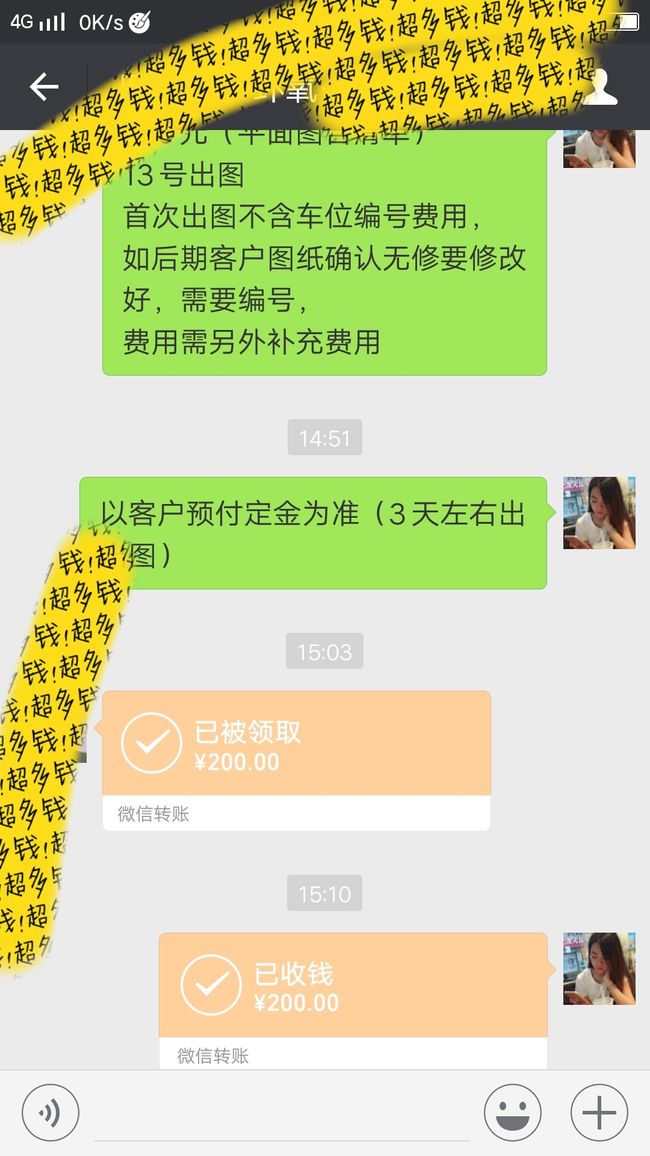650x1156 pixels.
Task: Open the plus attachments menu
Action: click(x=599, y=1113)
